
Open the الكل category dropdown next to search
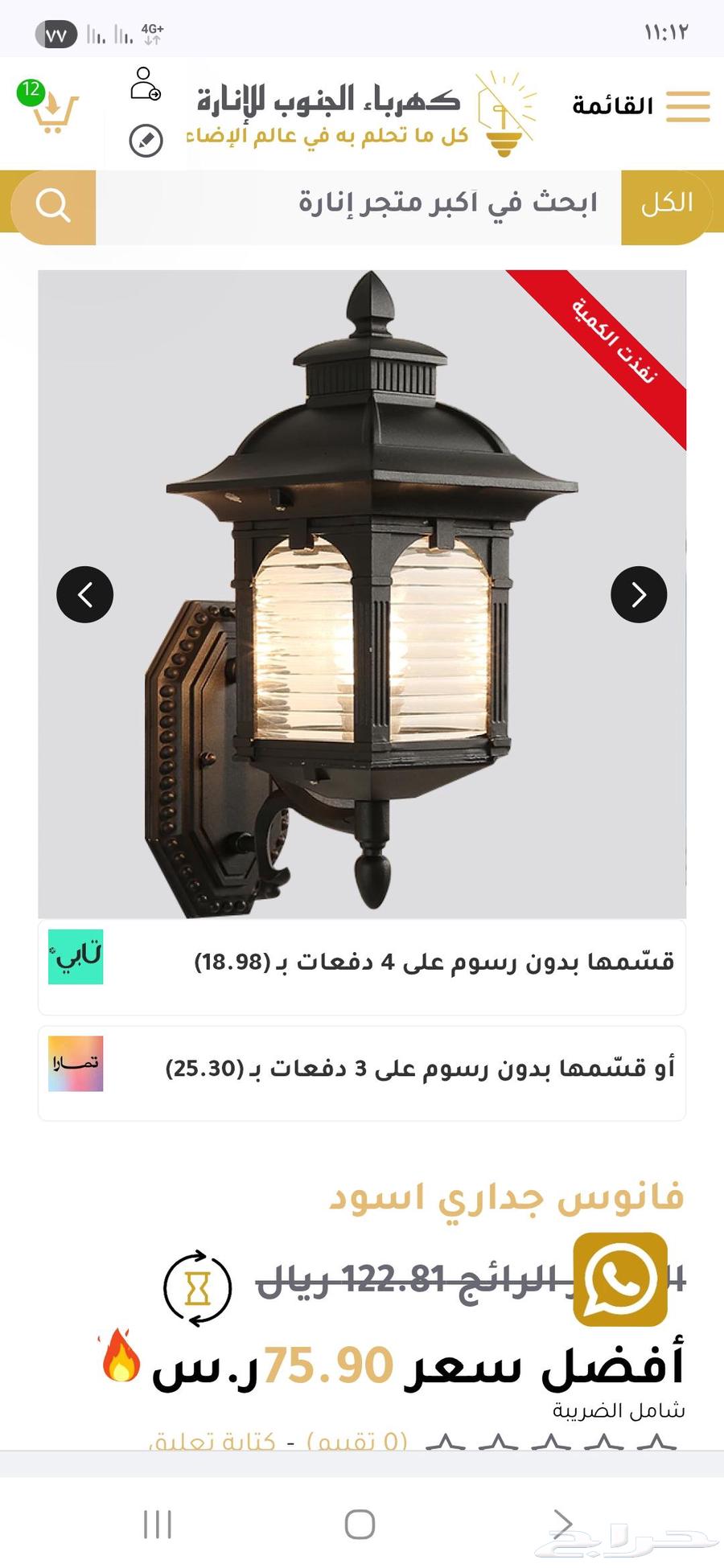click(x=670, y=205)
